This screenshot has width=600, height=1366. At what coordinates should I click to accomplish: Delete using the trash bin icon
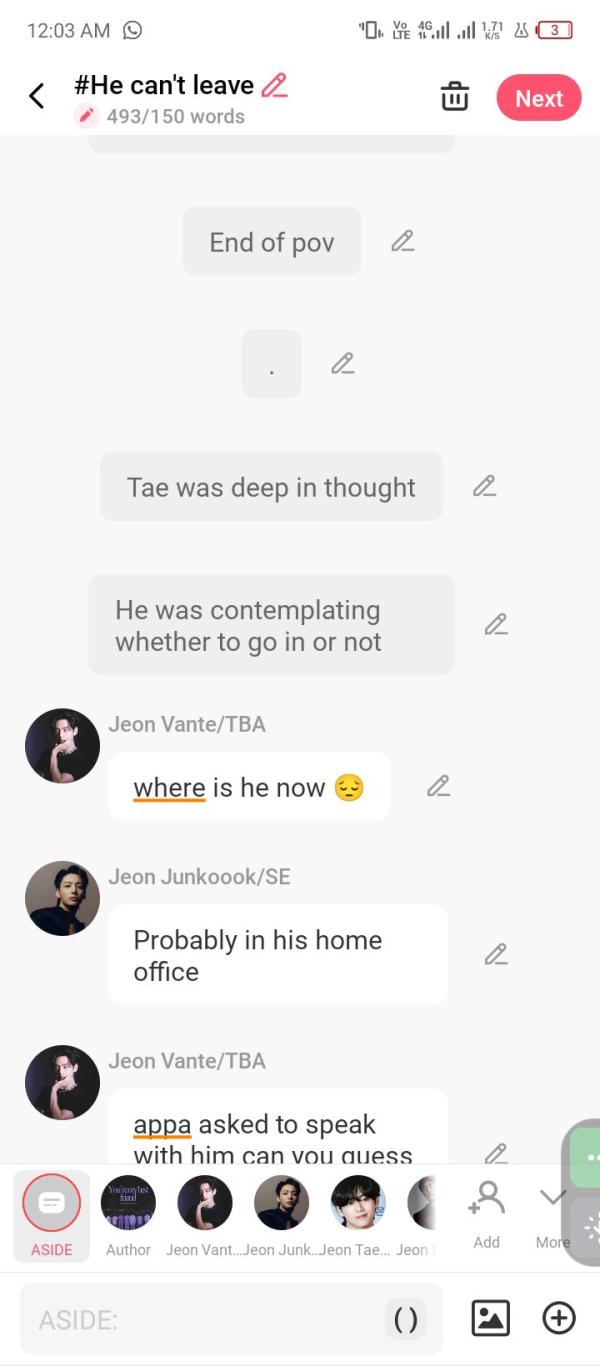(455, 97)
